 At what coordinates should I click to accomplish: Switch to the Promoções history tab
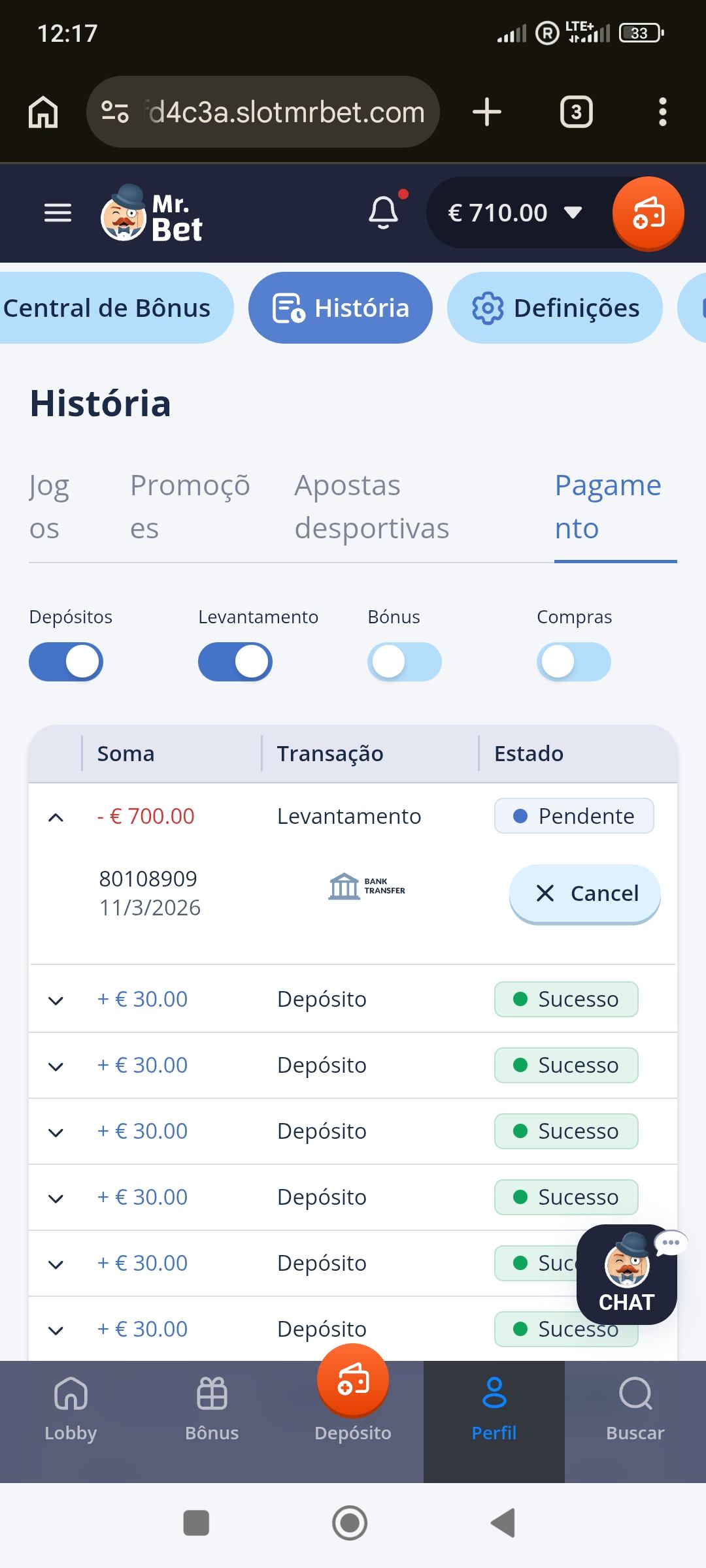click(190, 507)
